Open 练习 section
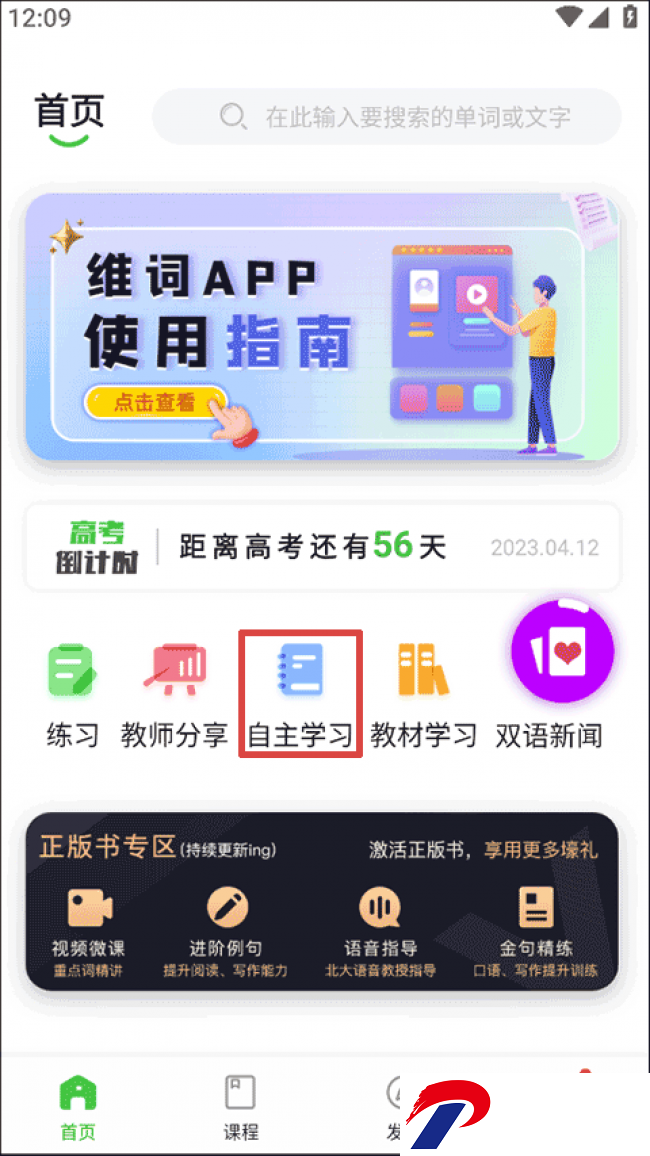The height and width of the screenshot is (1156, 650). point(72,694)
